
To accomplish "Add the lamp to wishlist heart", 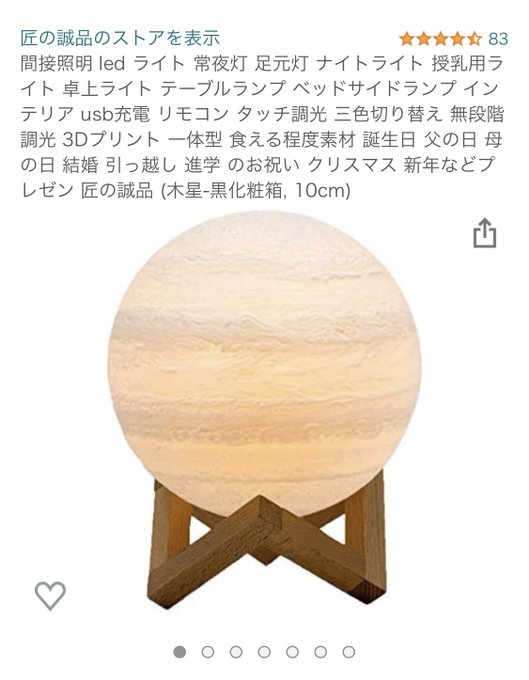I will [50, 595].
